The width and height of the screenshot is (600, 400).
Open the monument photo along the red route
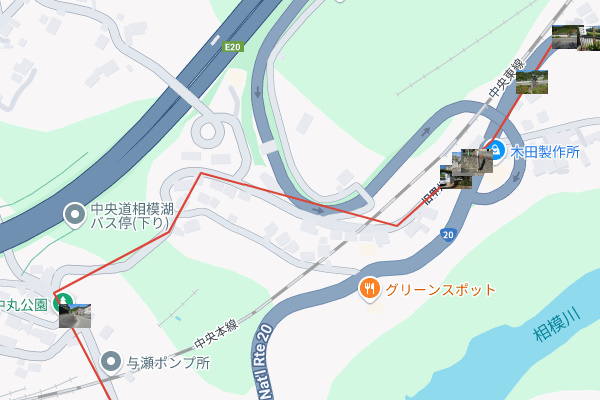click(531, 82)
